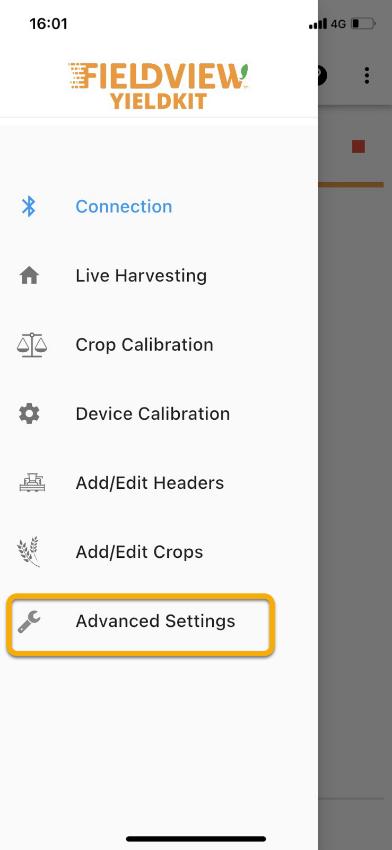Select Device Calibration

click(159, 414)
